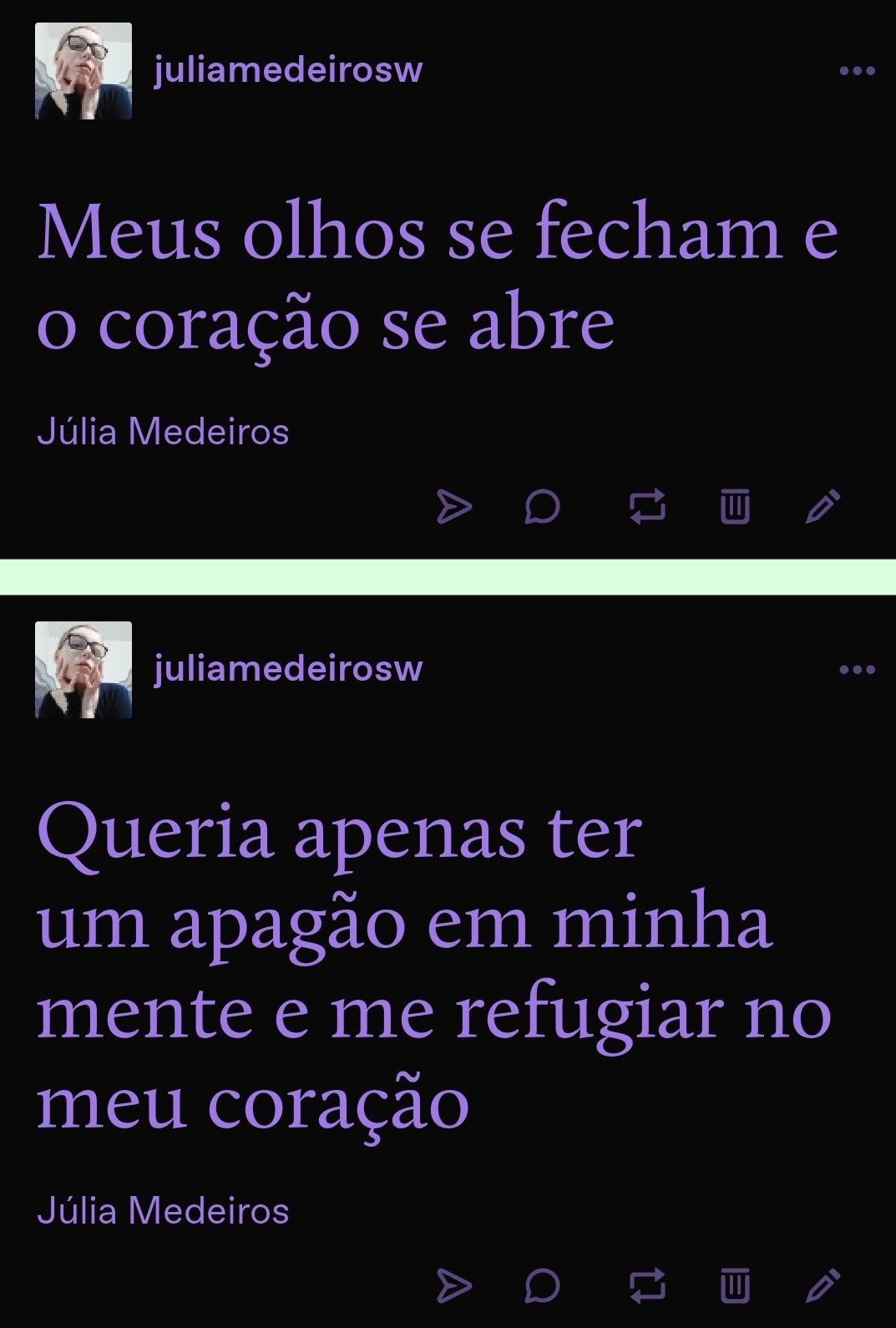Delete the 'Meus olhos se fecham' post
This screenshot has width=896, height=1328.
(x=735, y=507)
